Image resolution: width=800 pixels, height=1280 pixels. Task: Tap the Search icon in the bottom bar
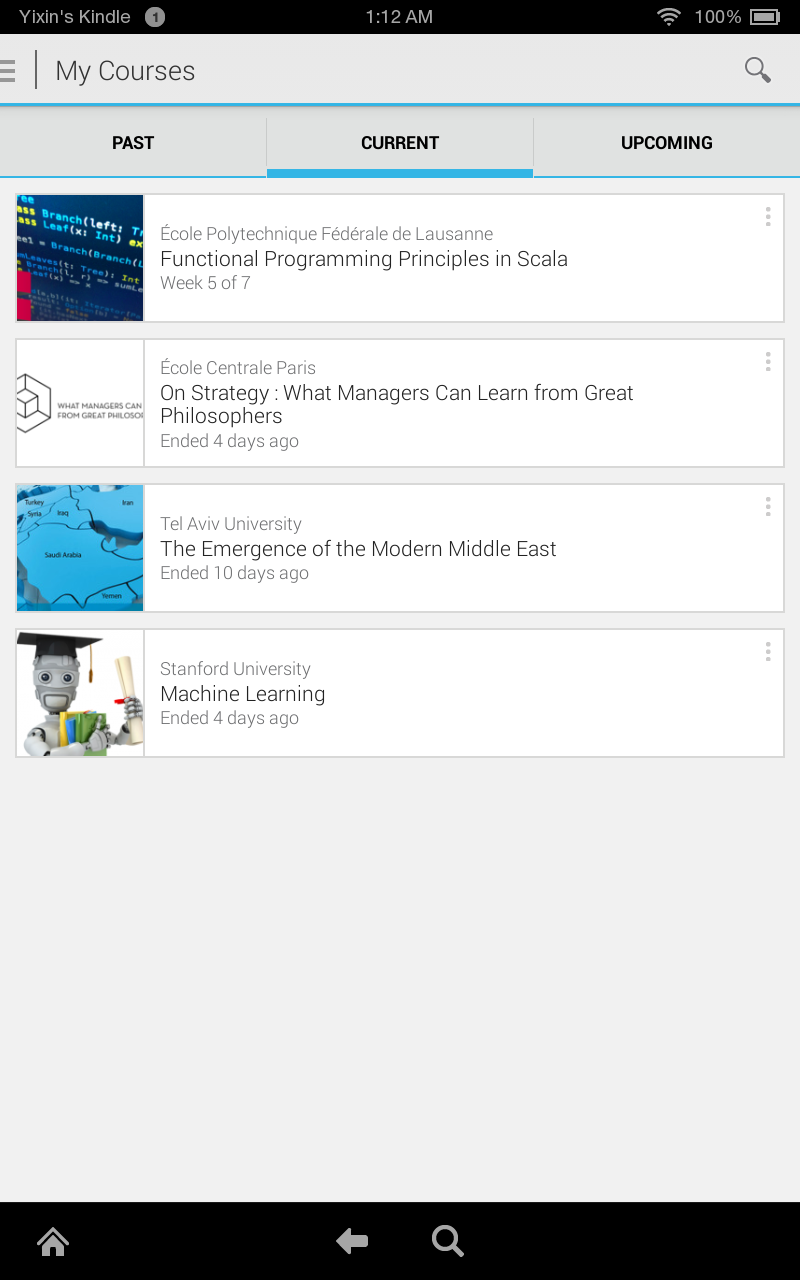(447, 1241)
